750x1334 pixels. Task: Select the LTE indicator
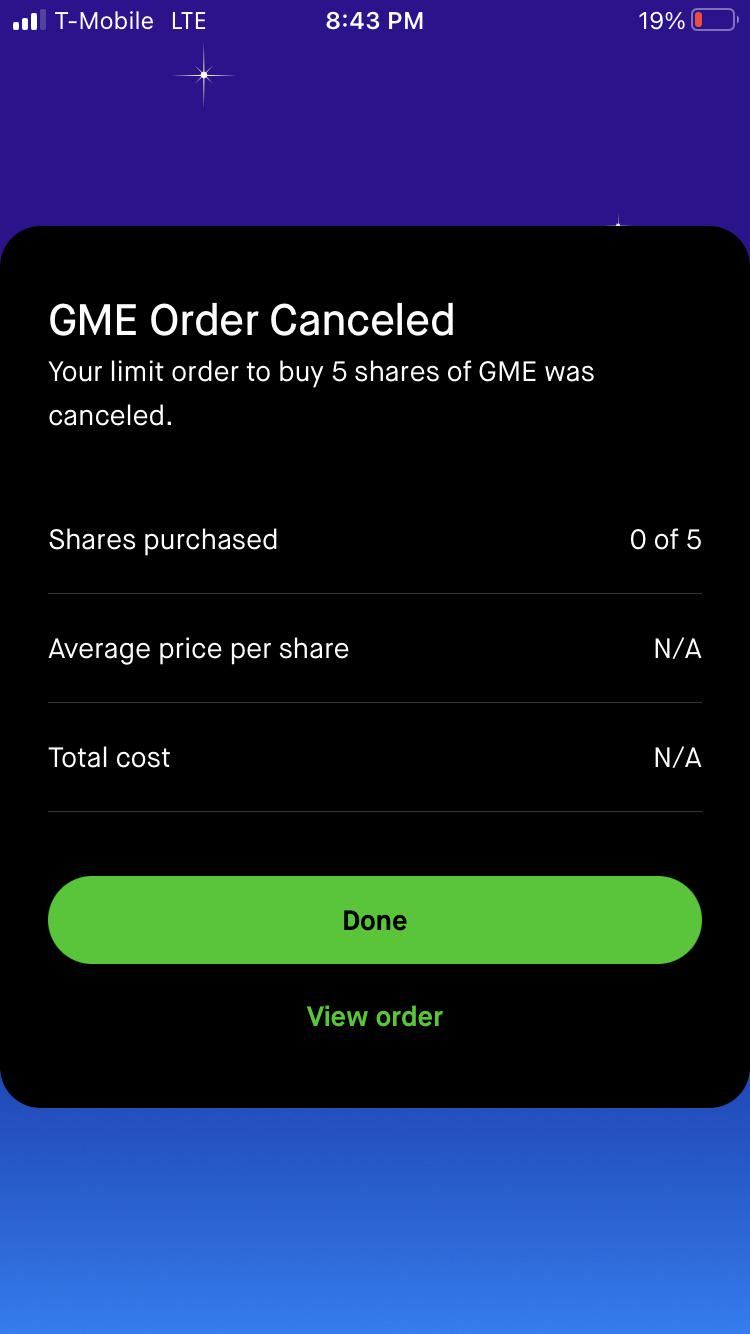188,20
